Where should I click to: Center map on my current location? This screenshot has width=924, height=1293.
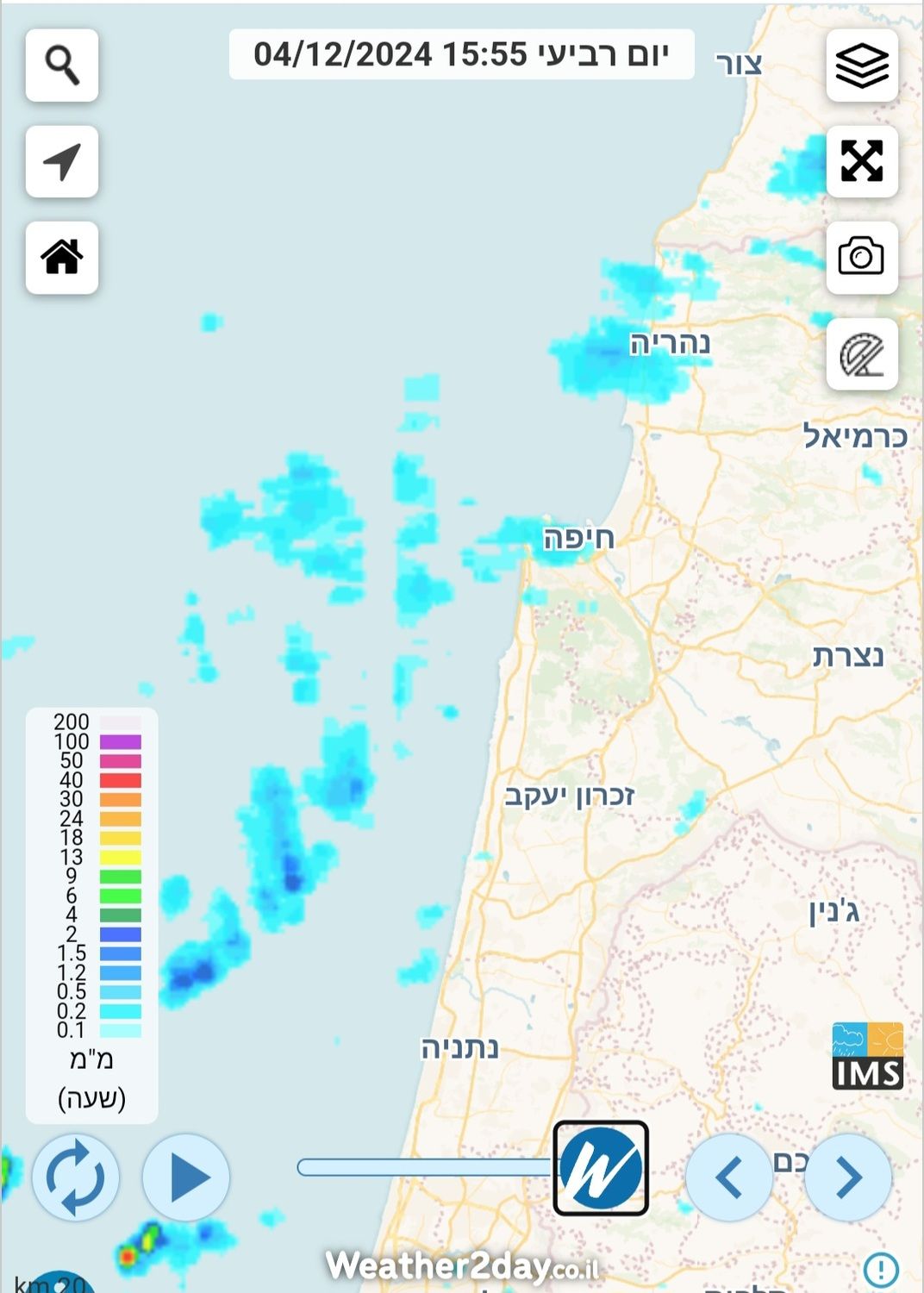62,162
